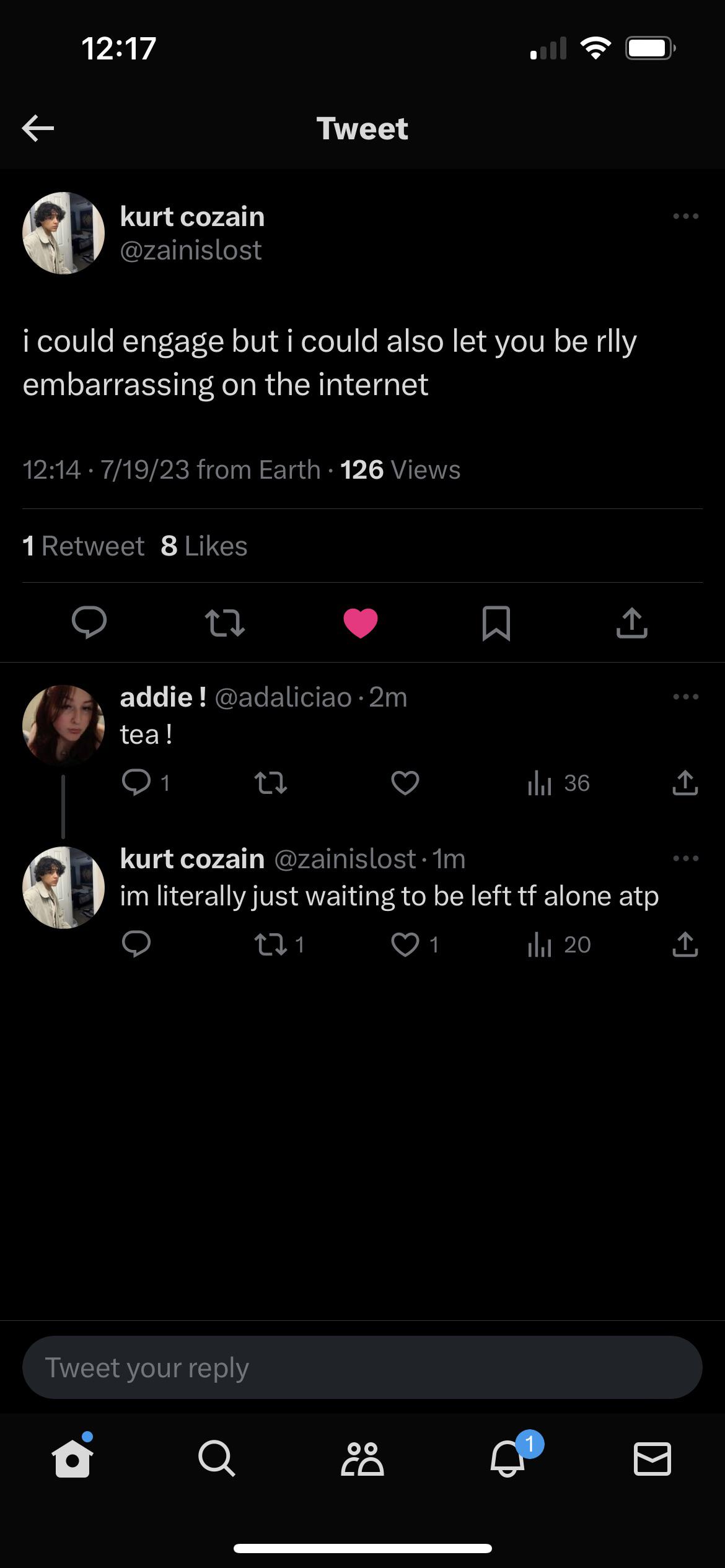Screen dimensions: 725x1568
Task: Like addie's "tea !" reply
Action: [x=405, y=783]
